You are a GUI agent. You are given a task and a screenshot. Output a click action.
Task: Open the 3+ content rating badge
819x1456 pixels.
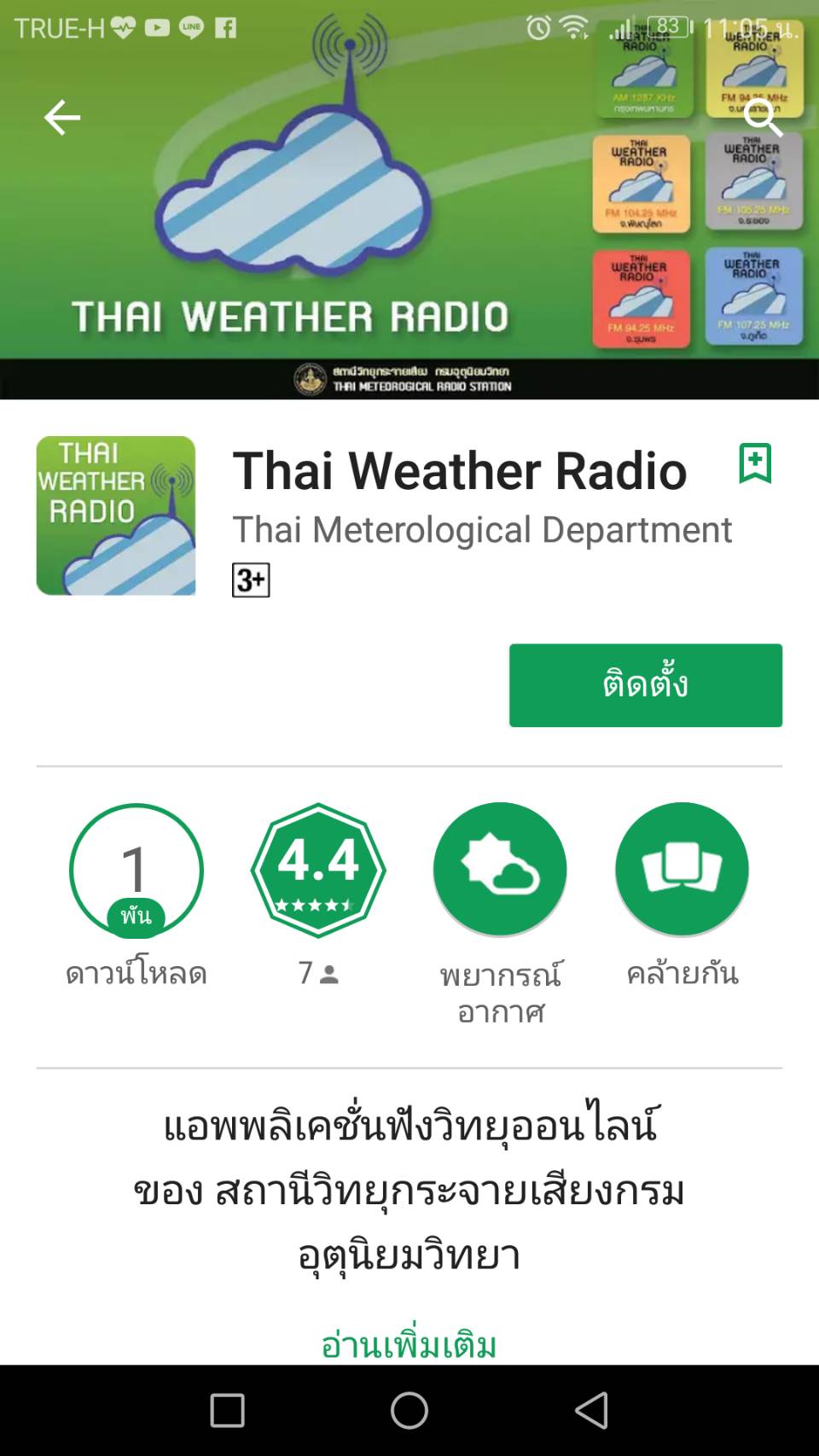[x=251, y=580]
